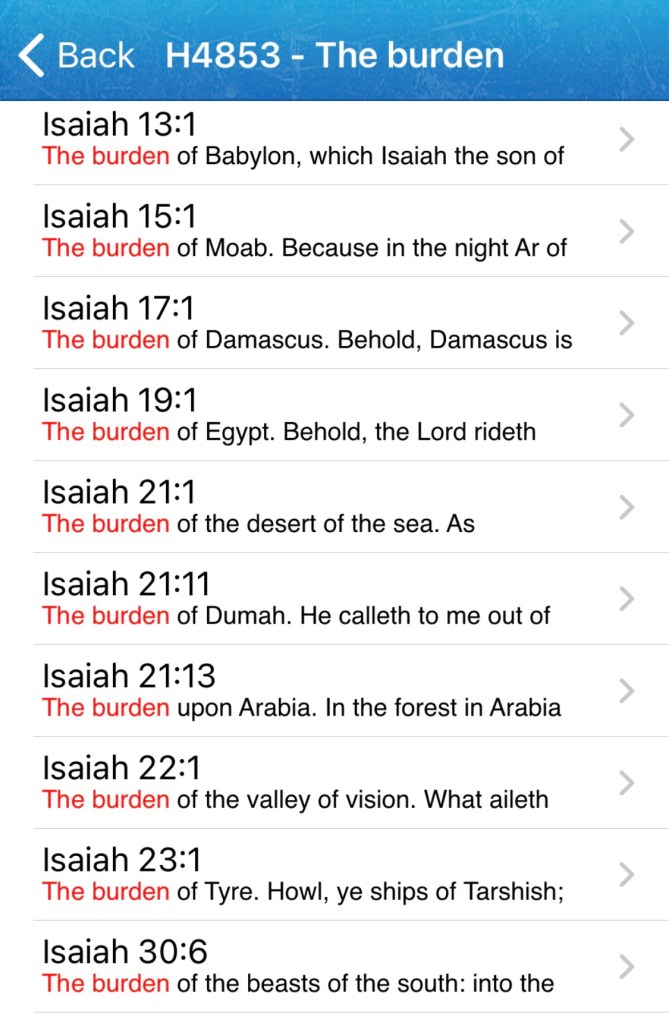Viewport: 669px width, 1023px height.
Task: Open Isaiah 21:13 burden upon Arabia
Action: pos(334,691)
